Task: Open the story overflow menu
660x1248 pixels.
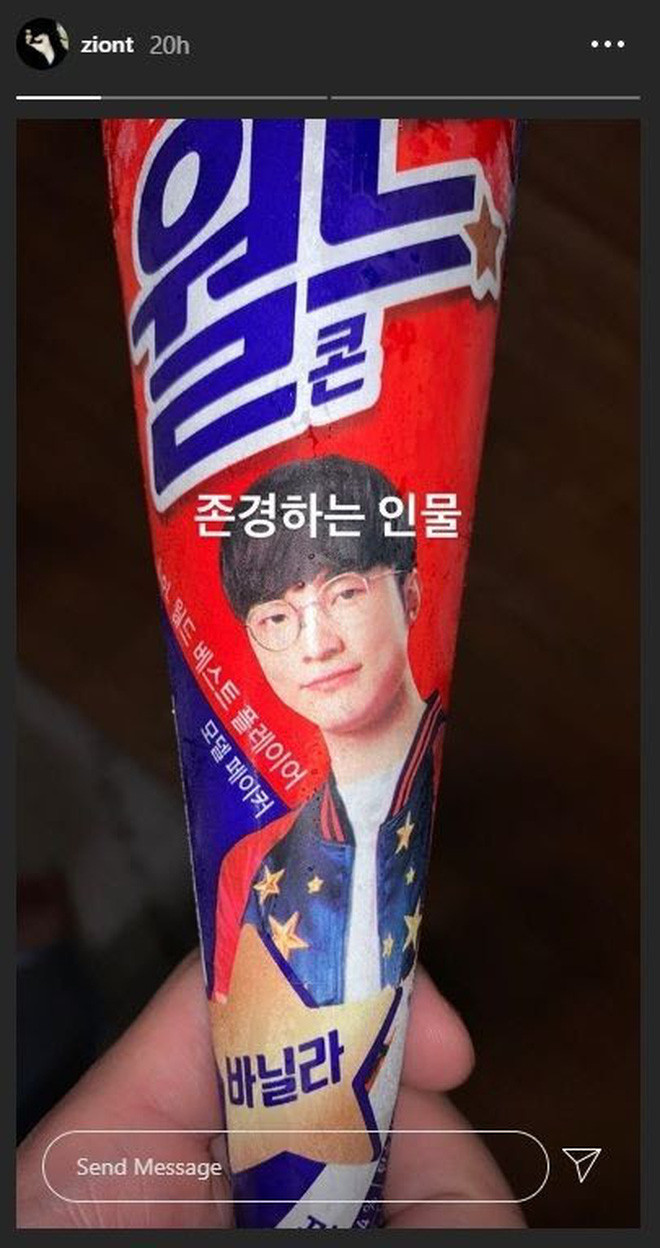Action: pos(608,45)
